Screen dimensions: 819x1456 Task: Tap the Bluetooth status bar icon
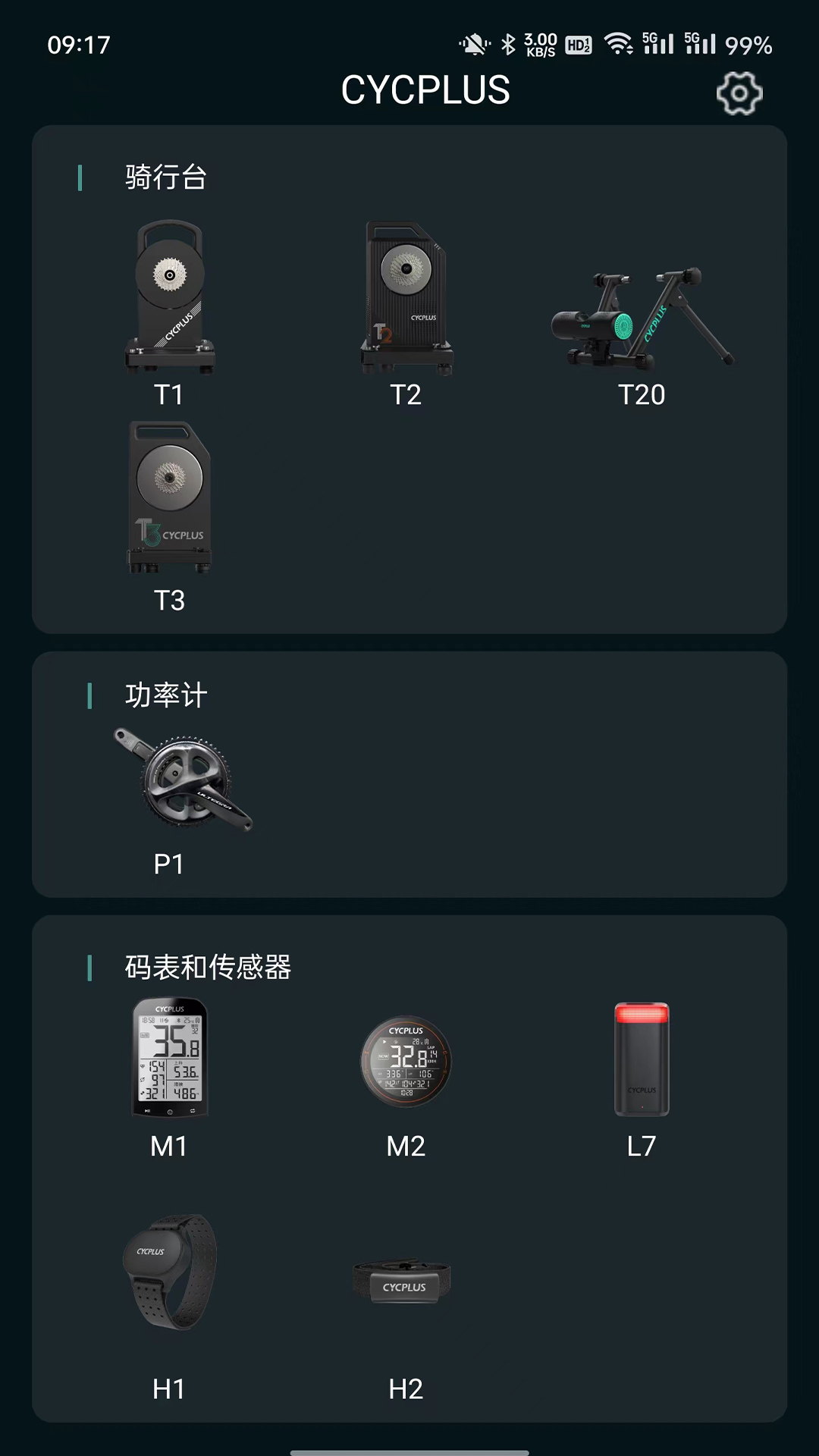[507, 43]
